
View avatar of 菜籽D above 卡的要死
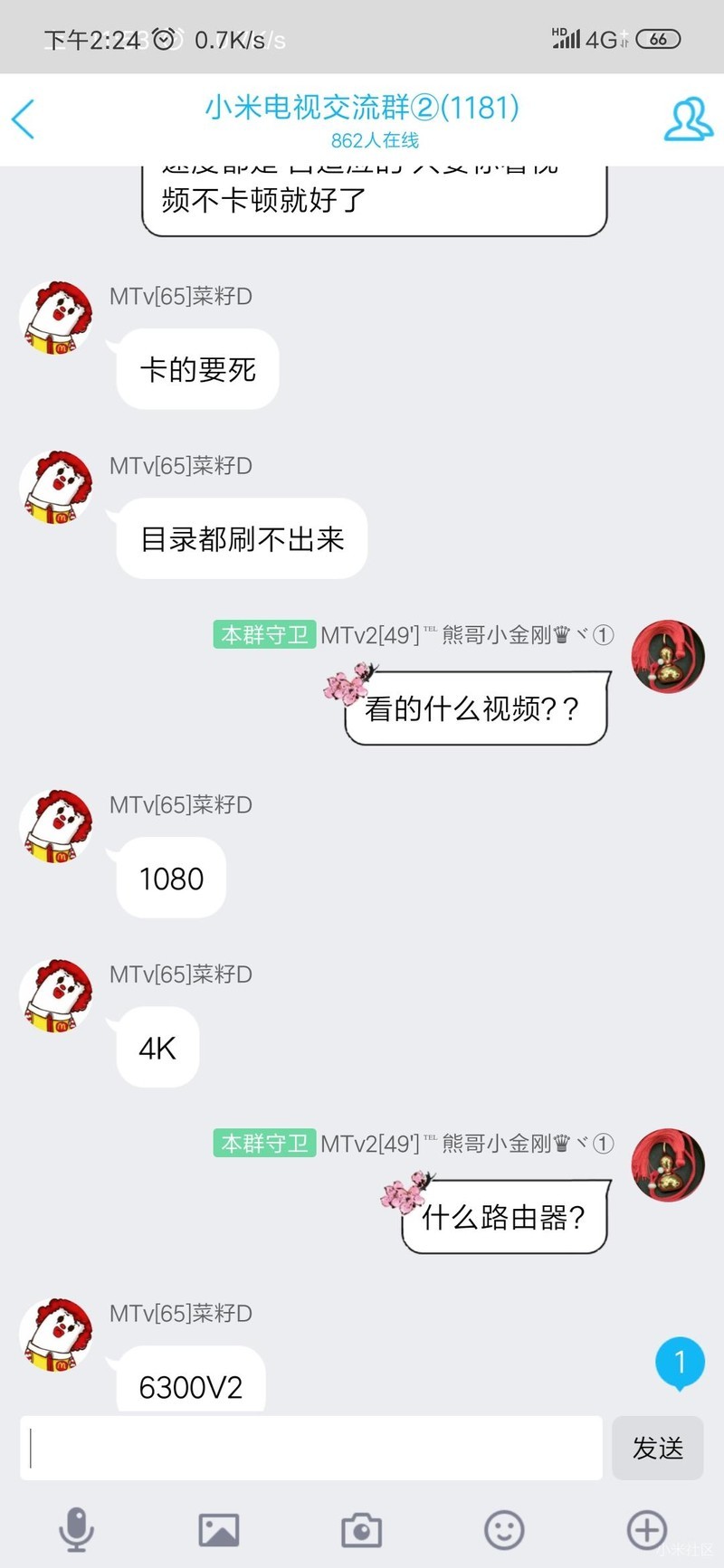click(56, 318)
